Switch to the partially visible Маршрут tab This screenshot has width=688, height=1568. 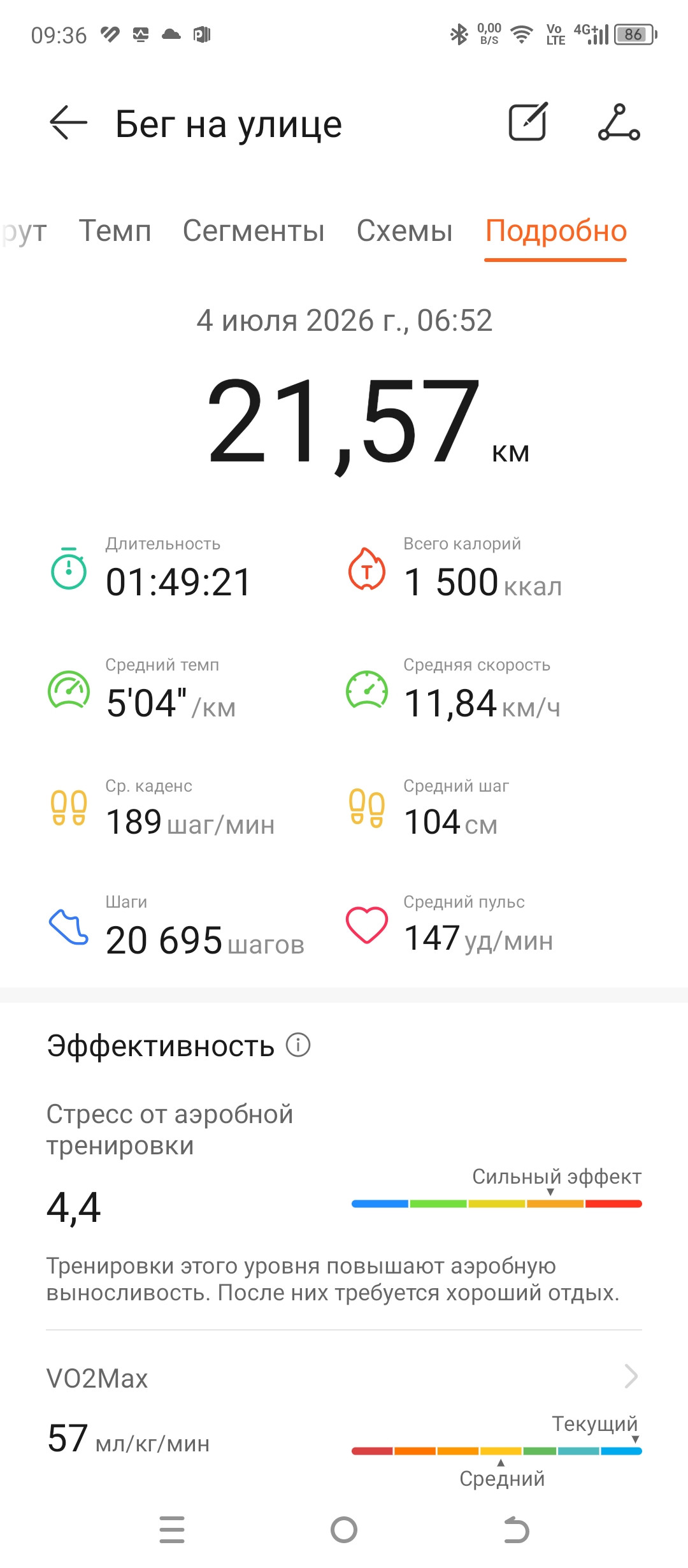24,231
